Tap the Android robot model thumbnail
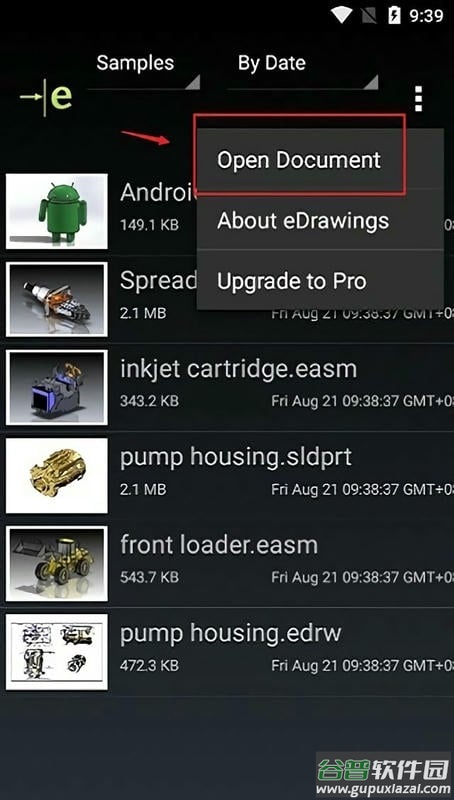Viewport: 454px width, 800px height. tap(57, 211)
